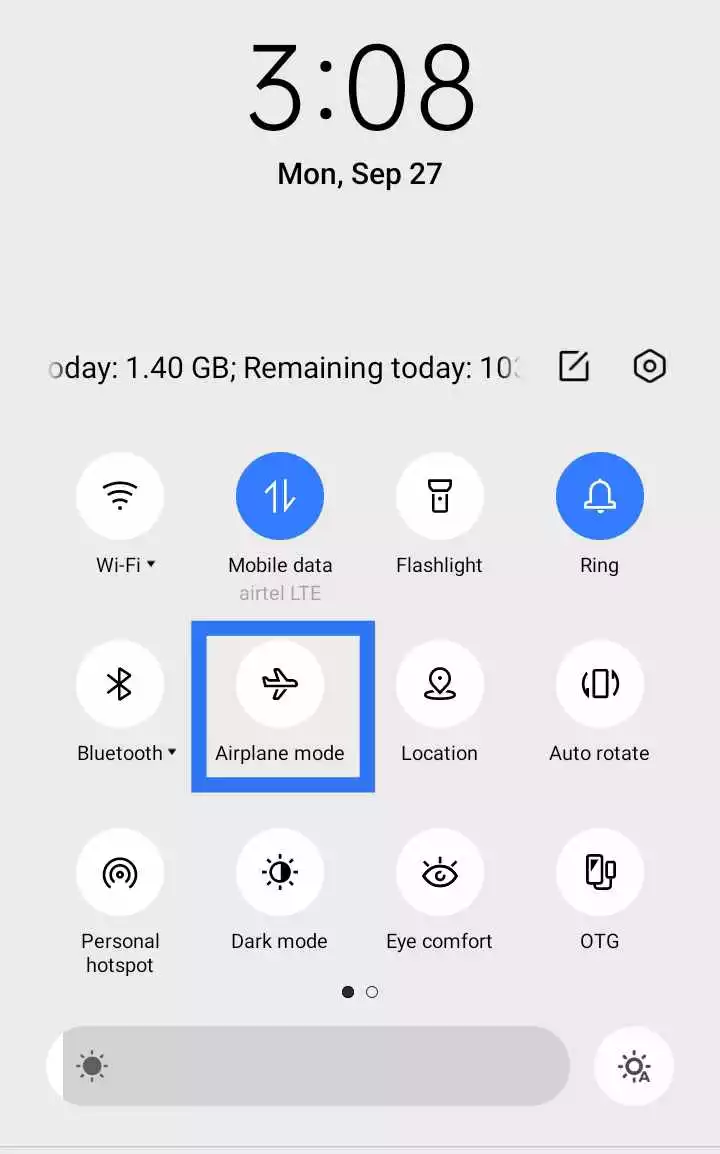Screen dimensions: 720x1154
Task: Toggle the Ring sound mode tile
Action: (599, 495)
